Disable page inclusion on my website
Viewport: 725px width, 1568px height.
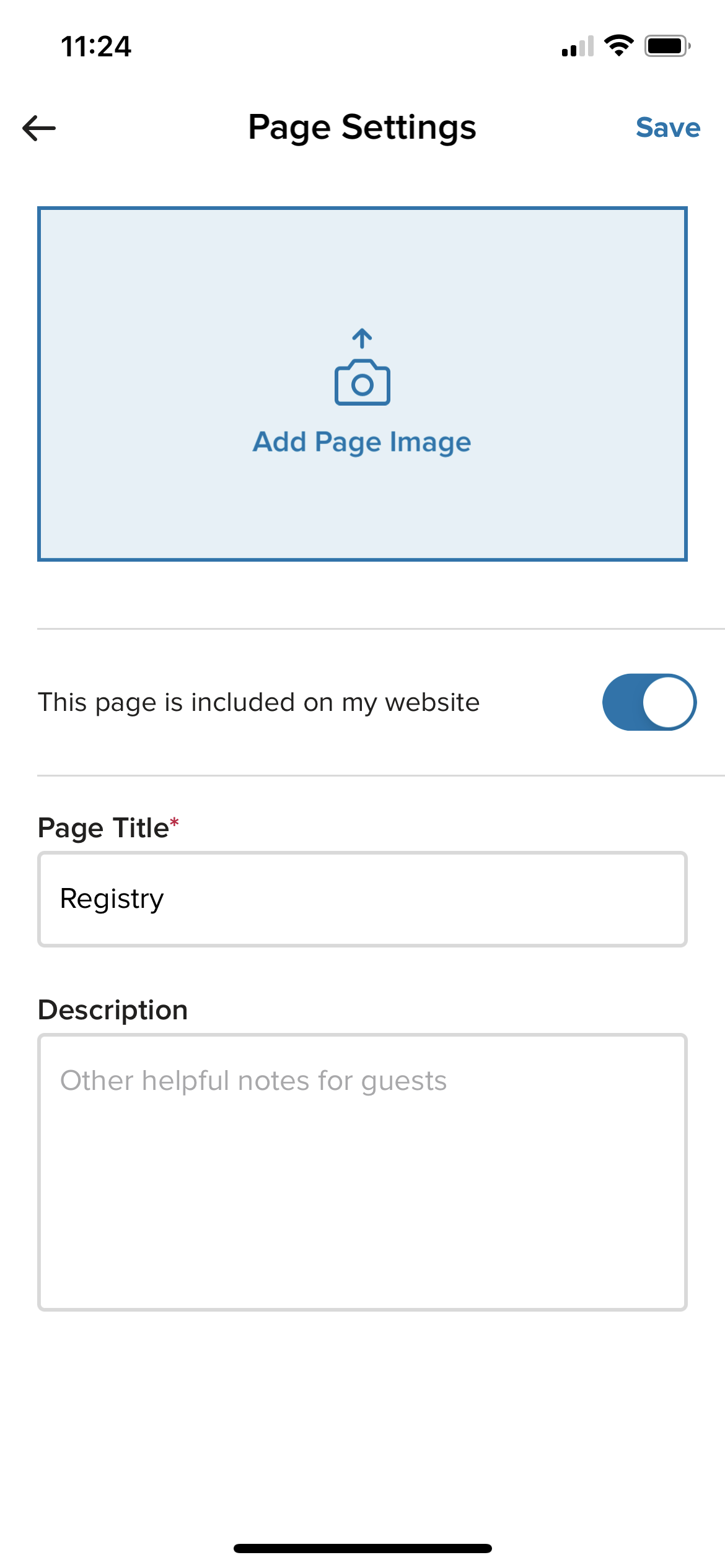(649, 702)
